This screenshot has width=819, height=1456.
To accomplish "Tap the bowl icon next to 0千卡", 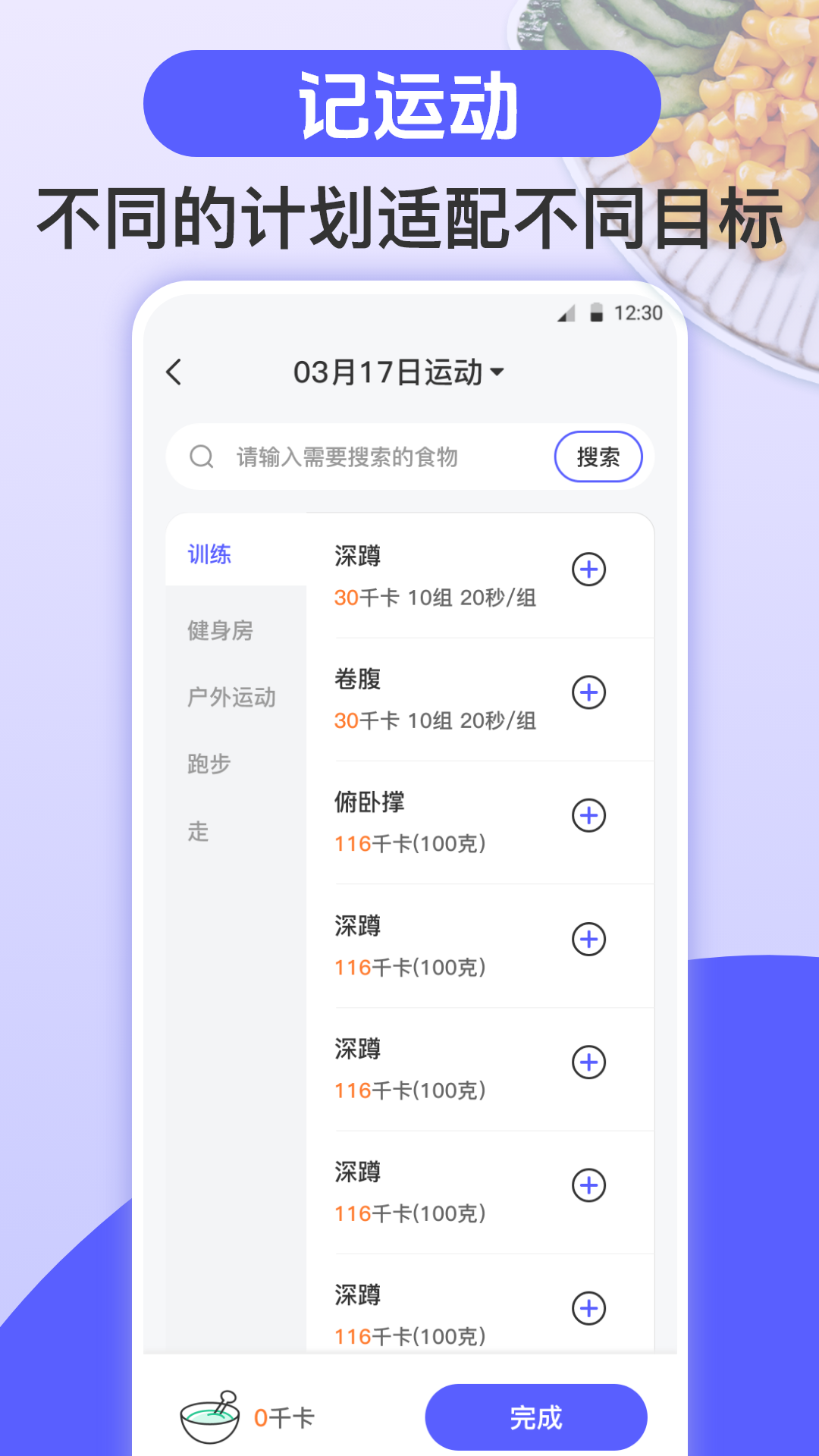I will (210, 1415).
